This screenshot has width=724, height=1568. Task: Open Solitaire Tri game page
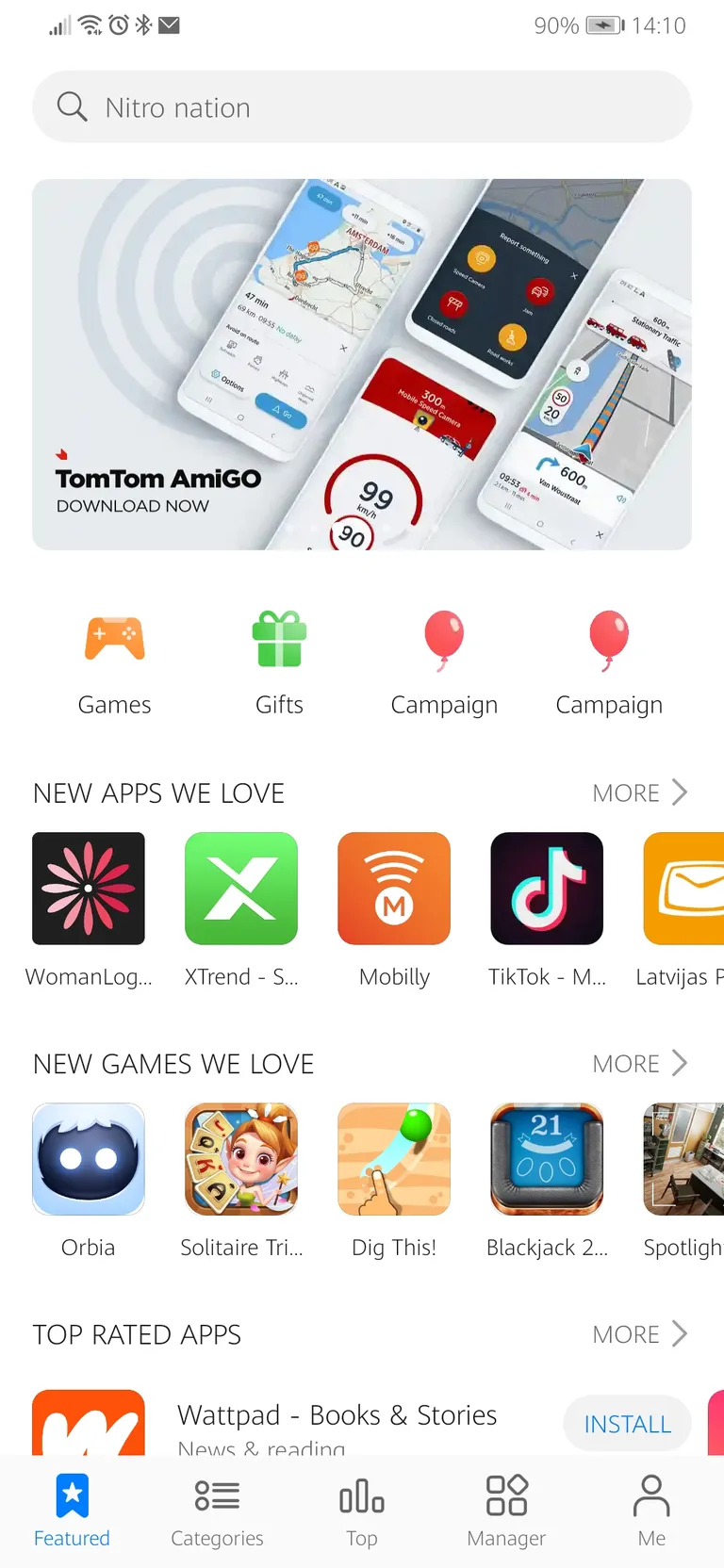coord(241,1159)
